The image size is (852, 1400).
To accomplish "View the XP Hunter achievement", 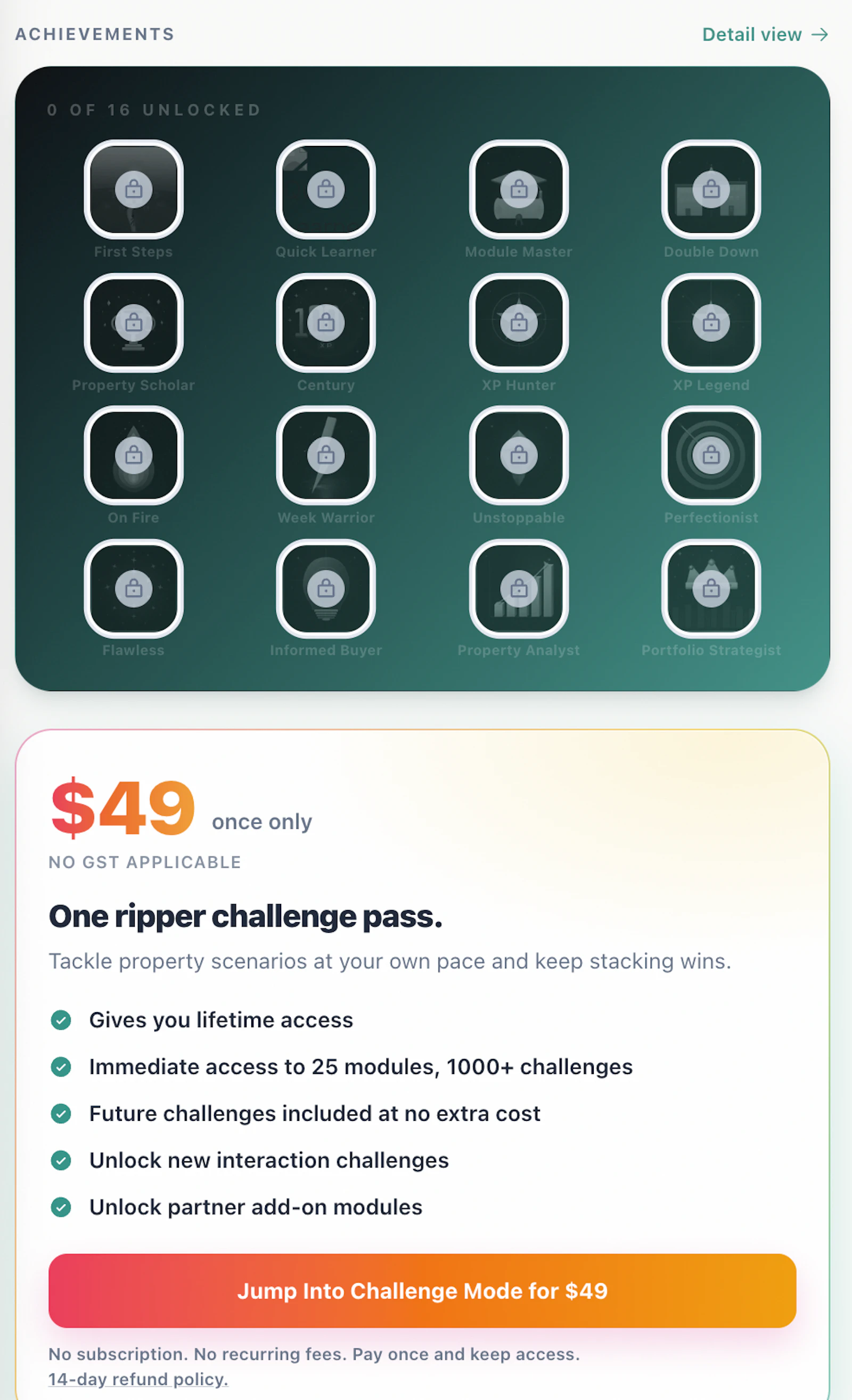I will [519, 323].
